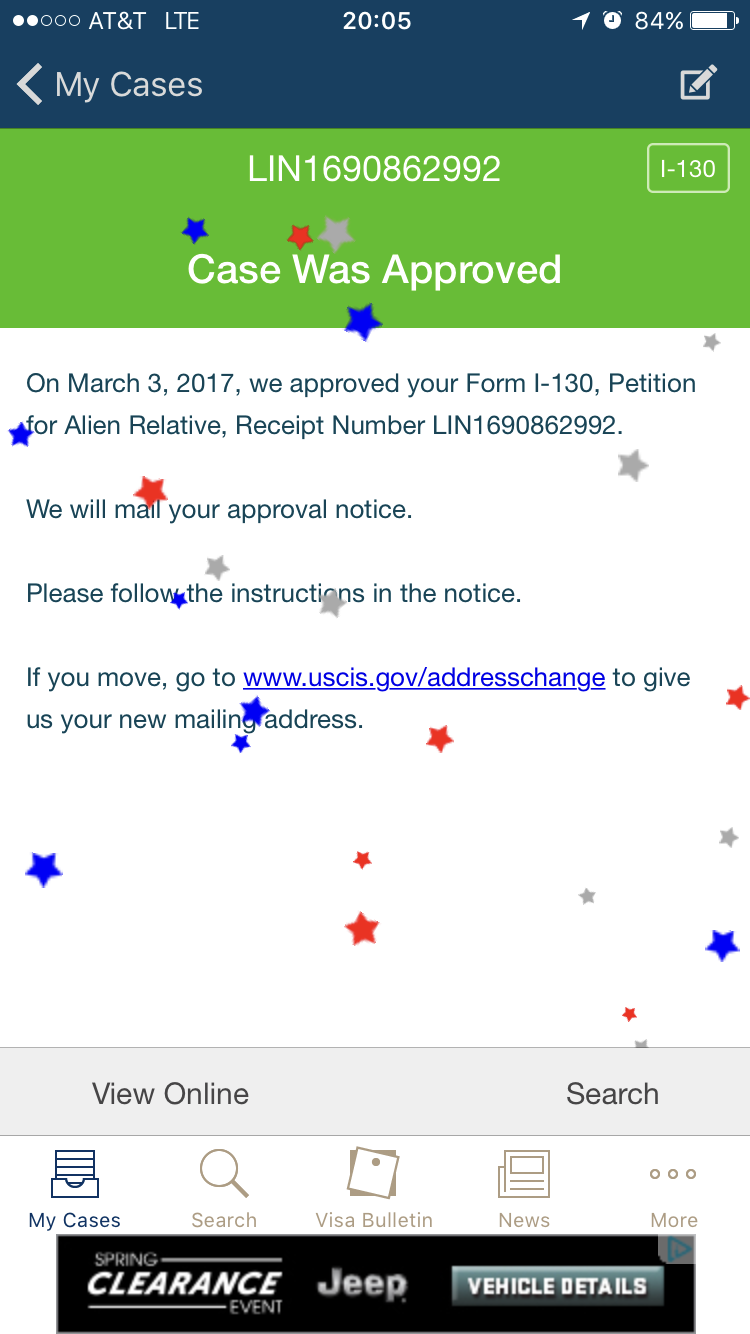Switch to the My Cases tab
This screenshot has height=1334, width=750.
[75, 1189]
